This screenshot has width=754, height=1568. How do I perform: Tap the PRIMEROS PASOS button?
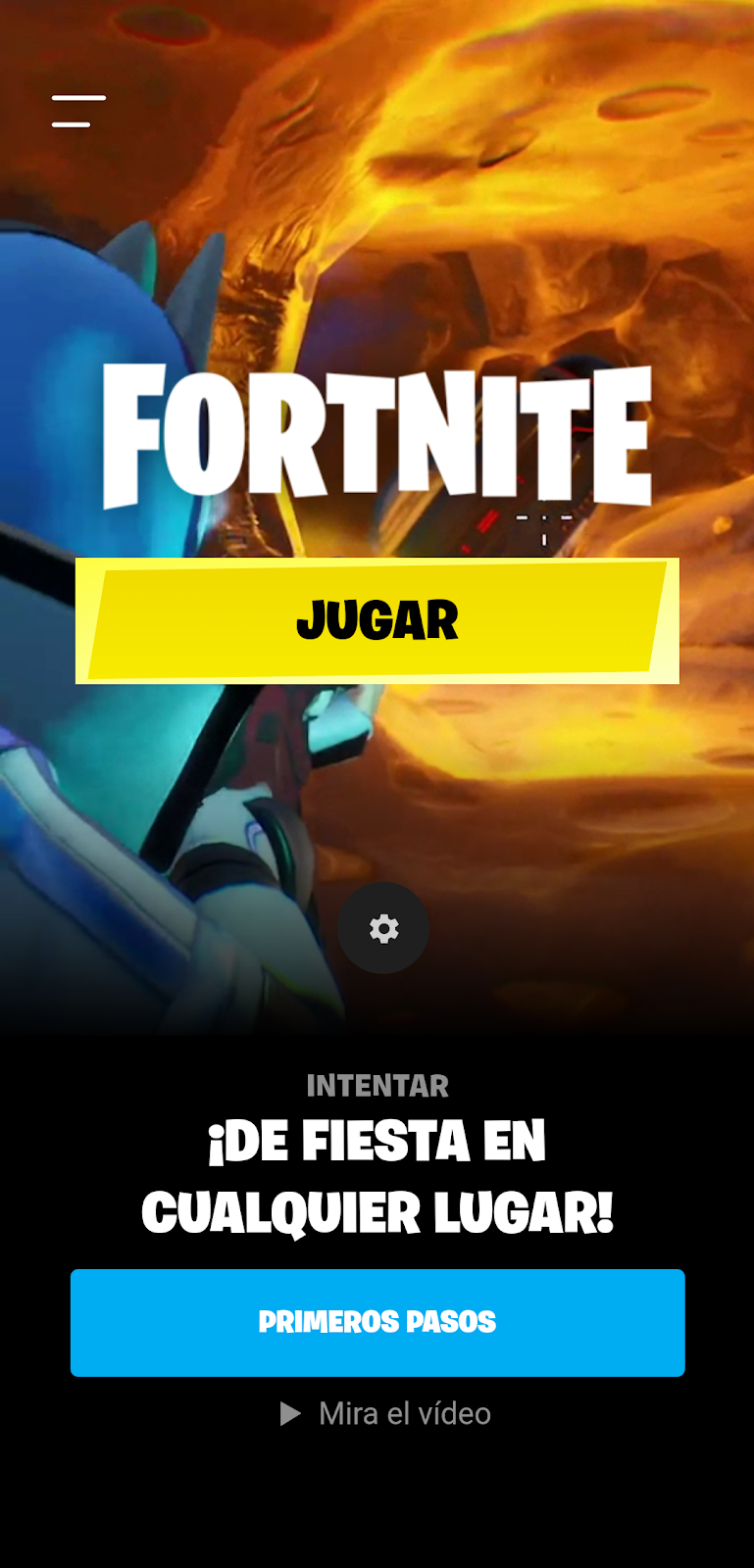point(377,1322)
